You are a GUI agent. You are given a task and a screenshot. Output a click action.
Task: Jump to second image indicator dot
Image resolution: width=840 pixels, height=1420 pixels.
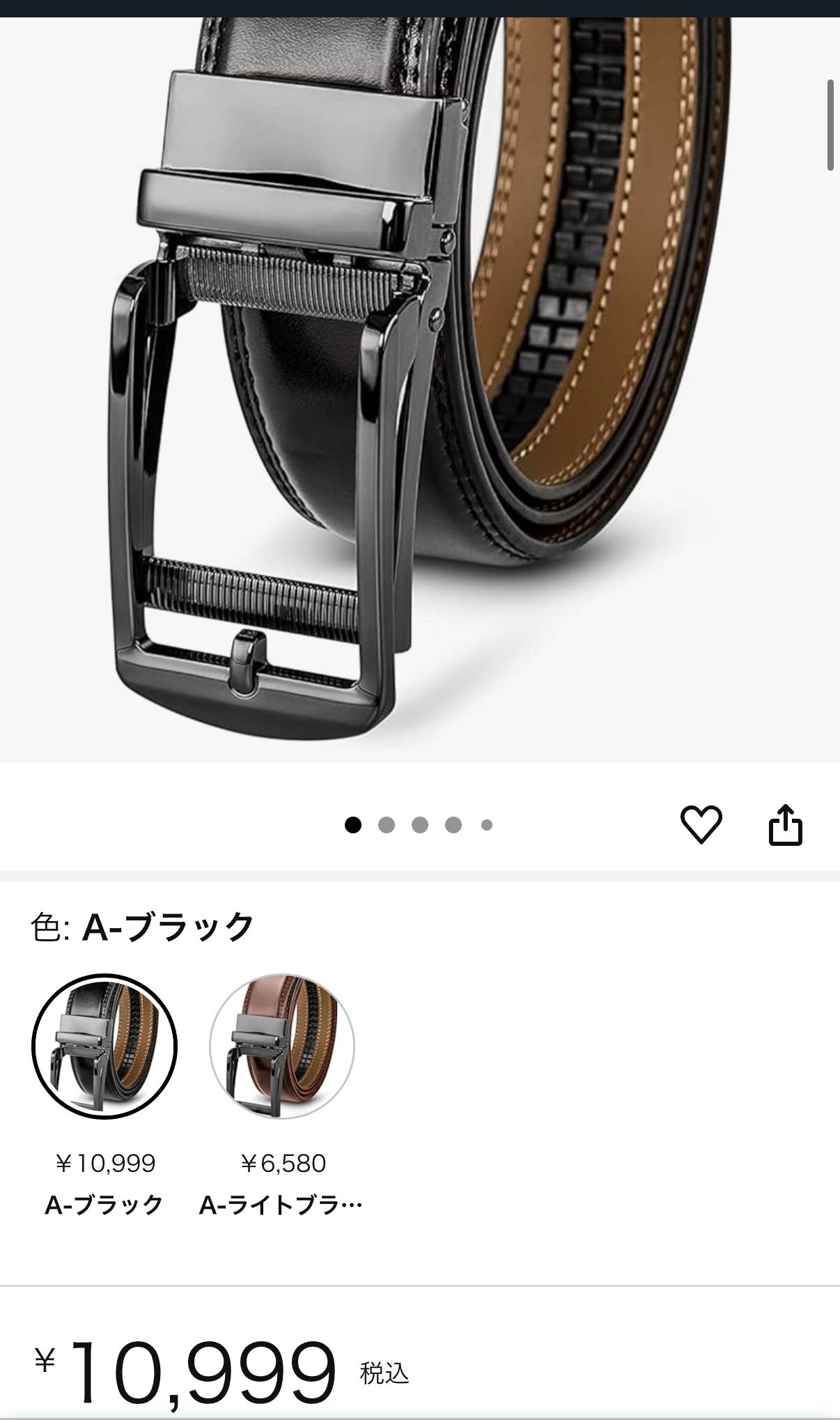tap(387, 825)
